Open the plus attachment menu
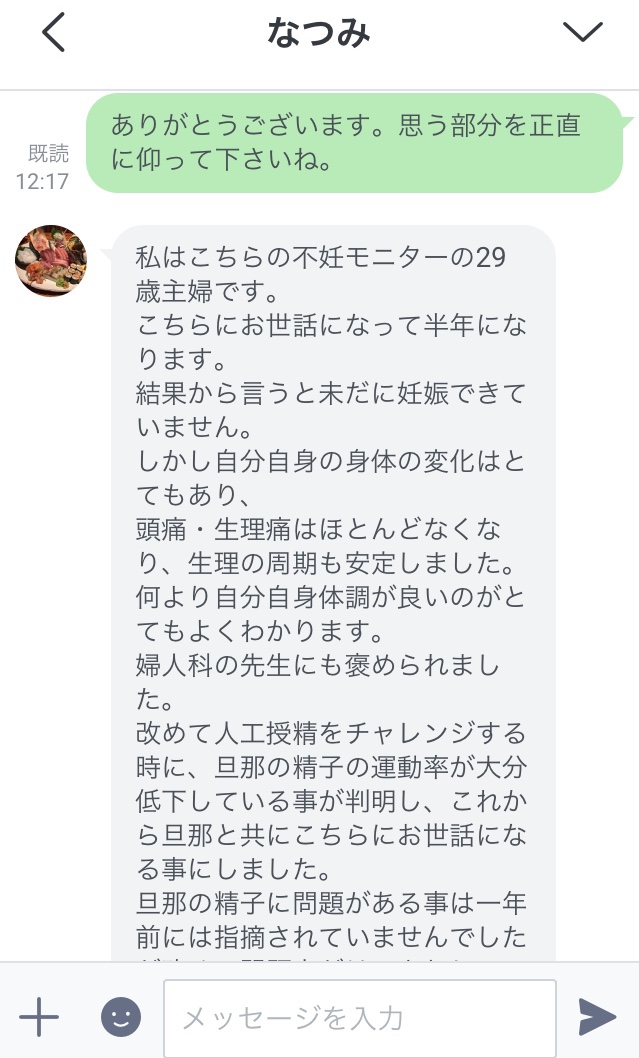The height and width of the screenshot is (1058, 639). tap(39, 1018)
